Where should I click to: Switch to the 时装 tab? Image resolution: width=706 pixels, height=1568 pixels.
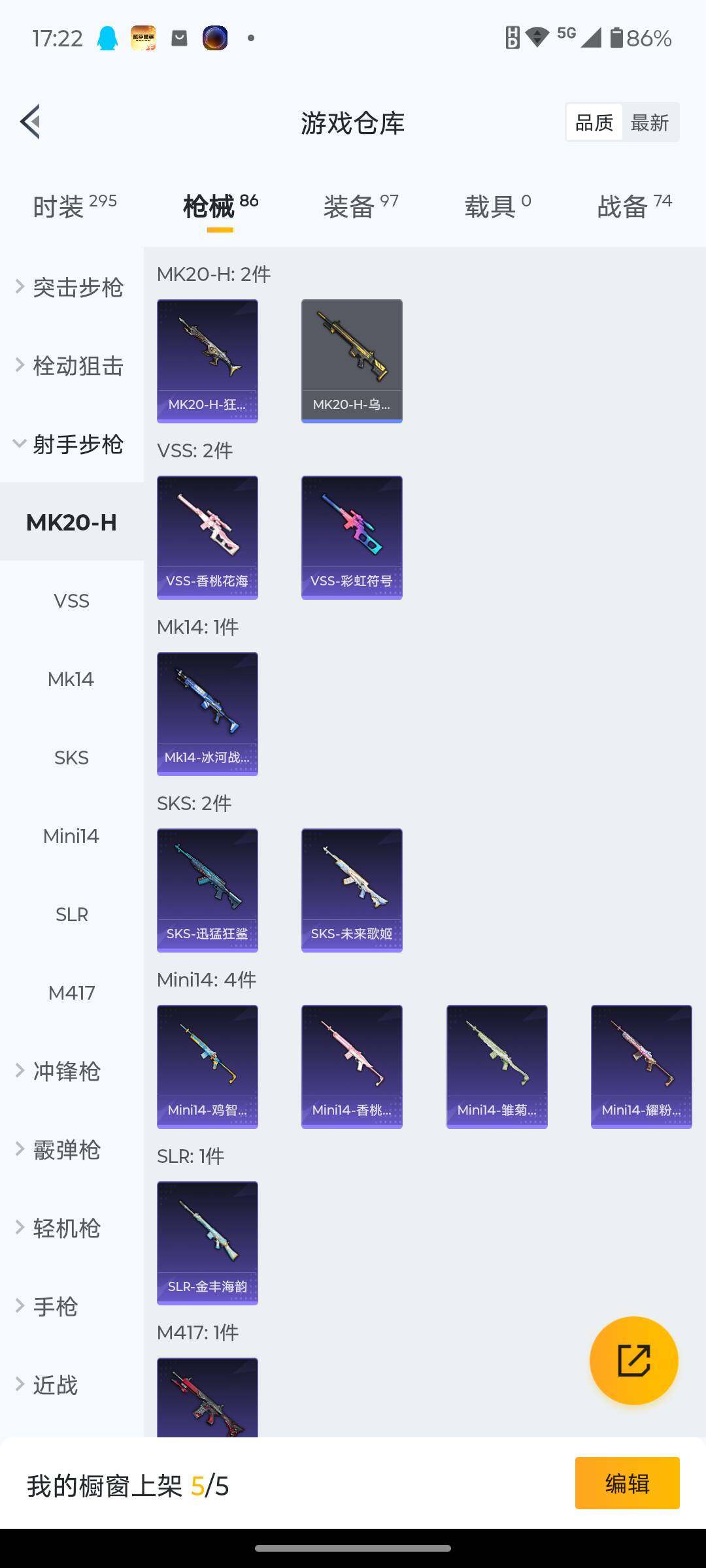click(75, 206)
